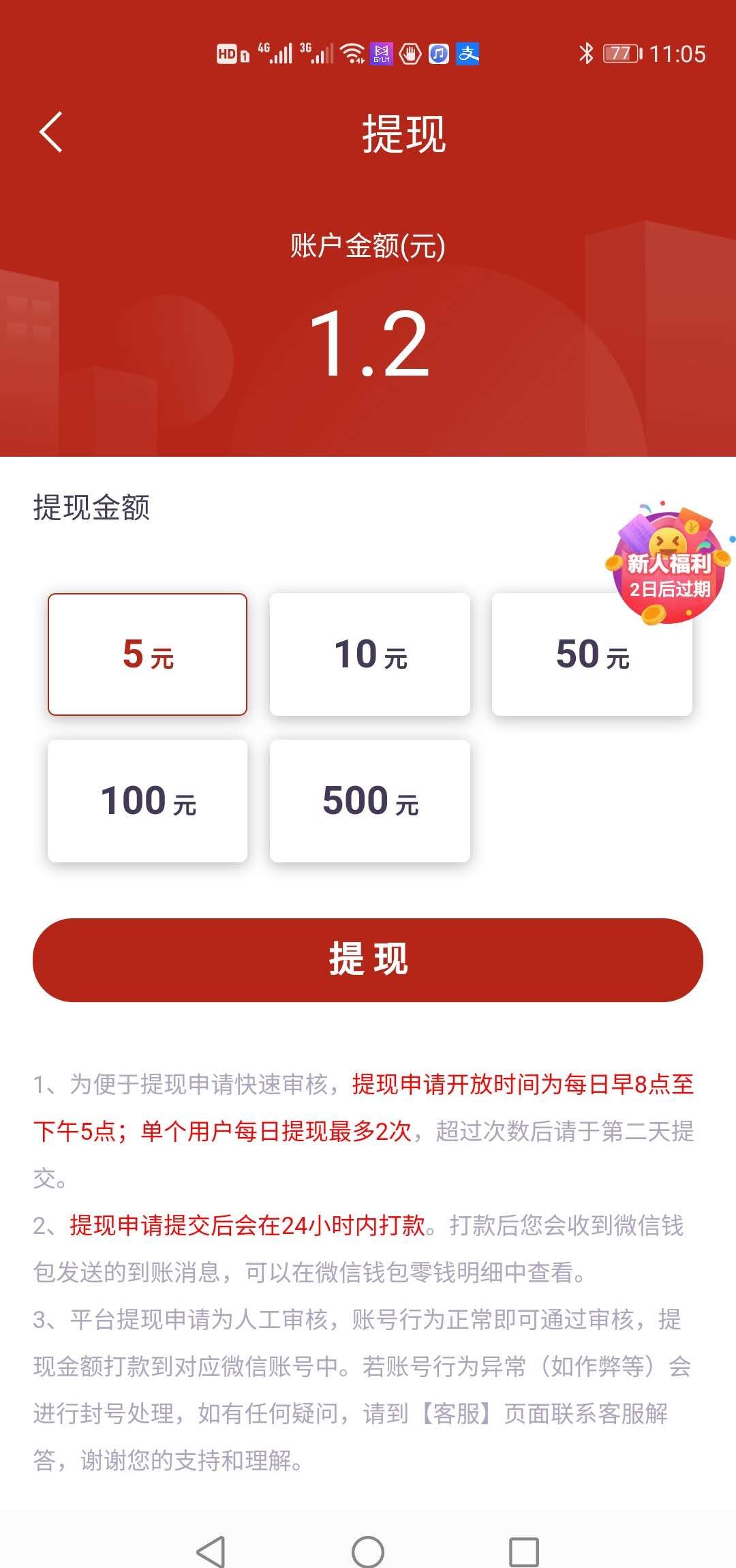Select the 10元 withdrawal amount
Image resolution: width=736 pixels, height=1568 pixels.
tap(370, 653)
